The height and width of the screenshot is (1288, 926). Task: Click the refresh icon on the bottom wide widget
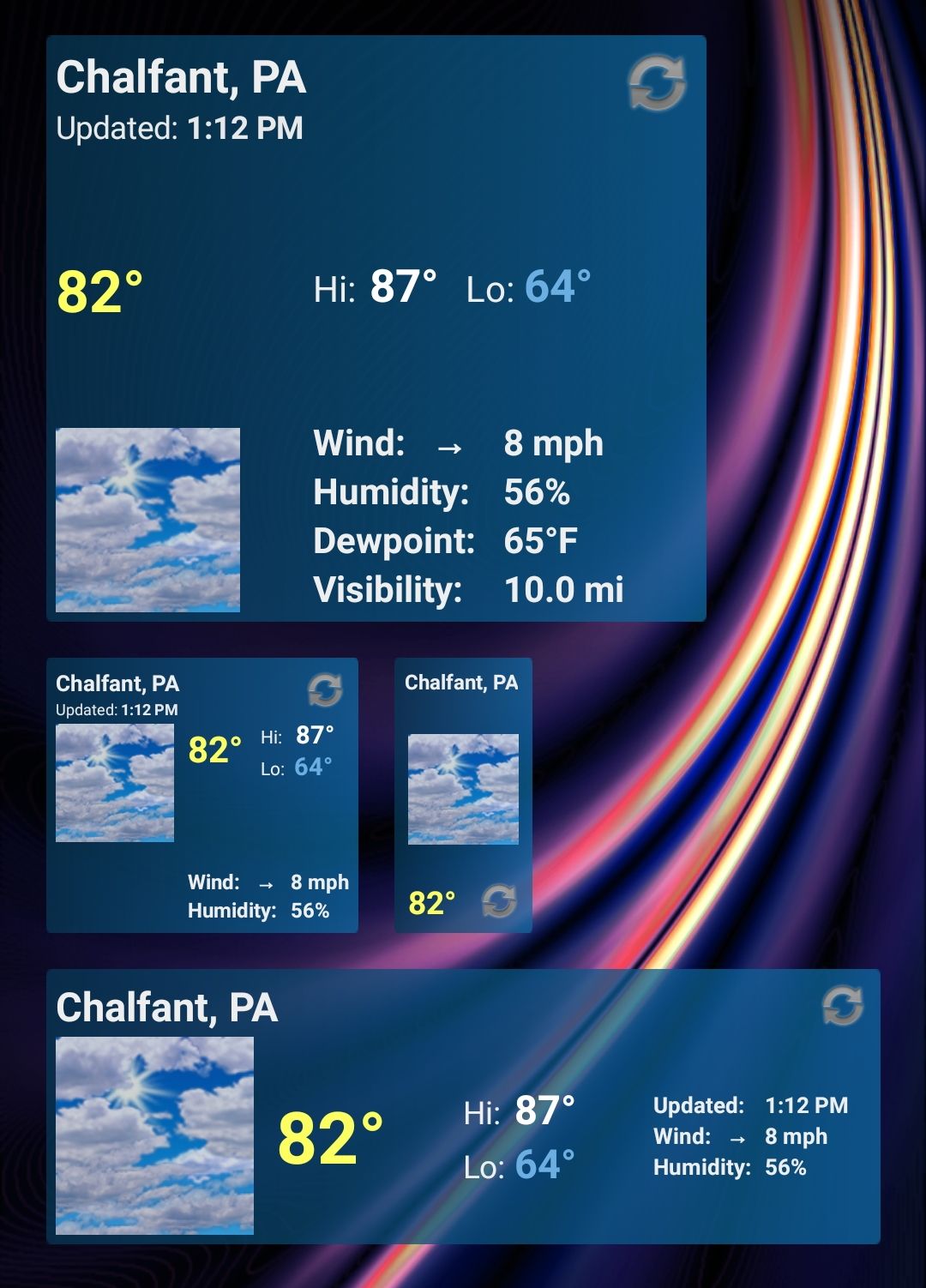tap(844, 1006)
